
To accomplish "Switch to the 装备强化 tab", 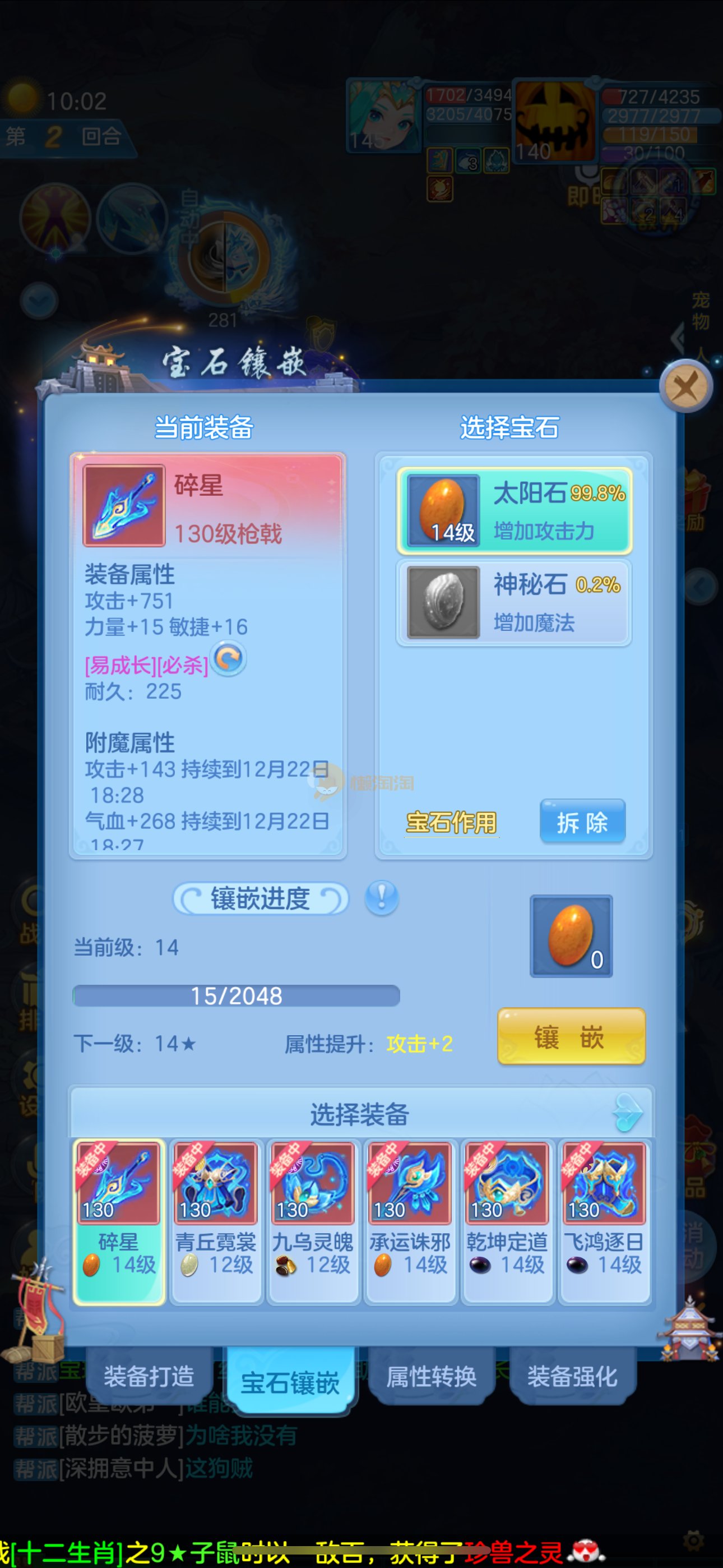I will tap(572, 1376).
